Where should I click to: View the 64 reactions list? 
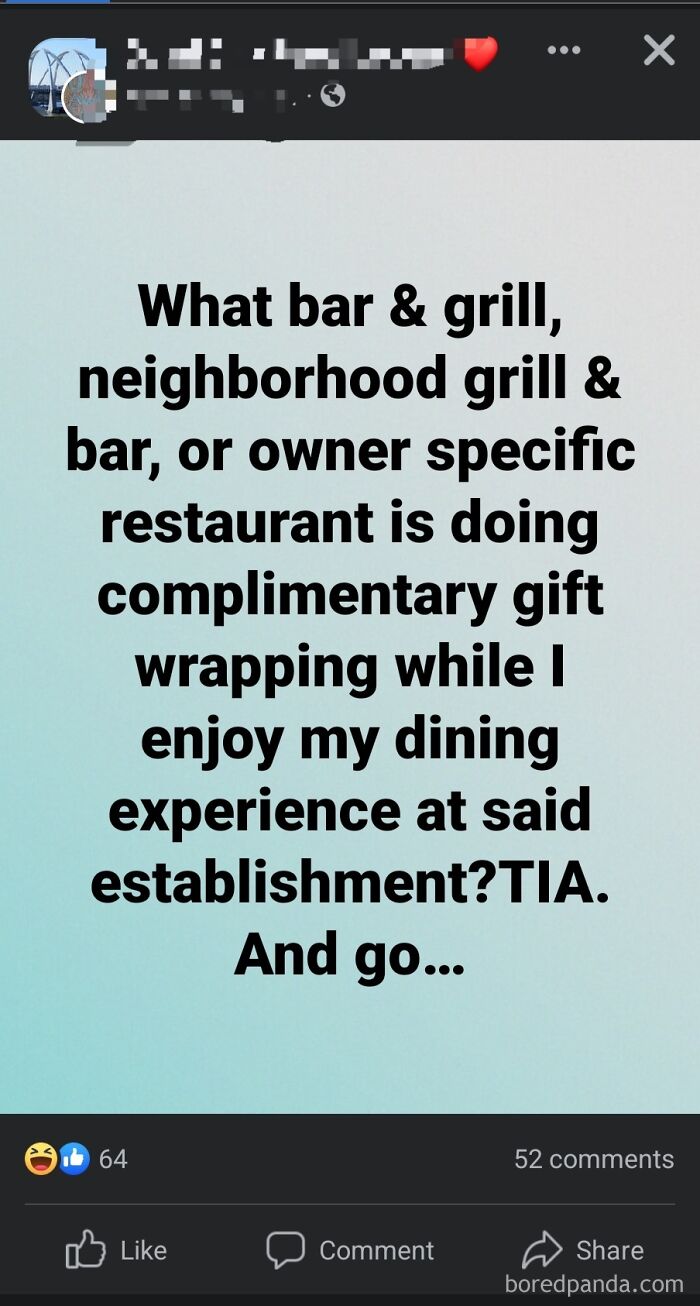click(x=77, y=1159)
